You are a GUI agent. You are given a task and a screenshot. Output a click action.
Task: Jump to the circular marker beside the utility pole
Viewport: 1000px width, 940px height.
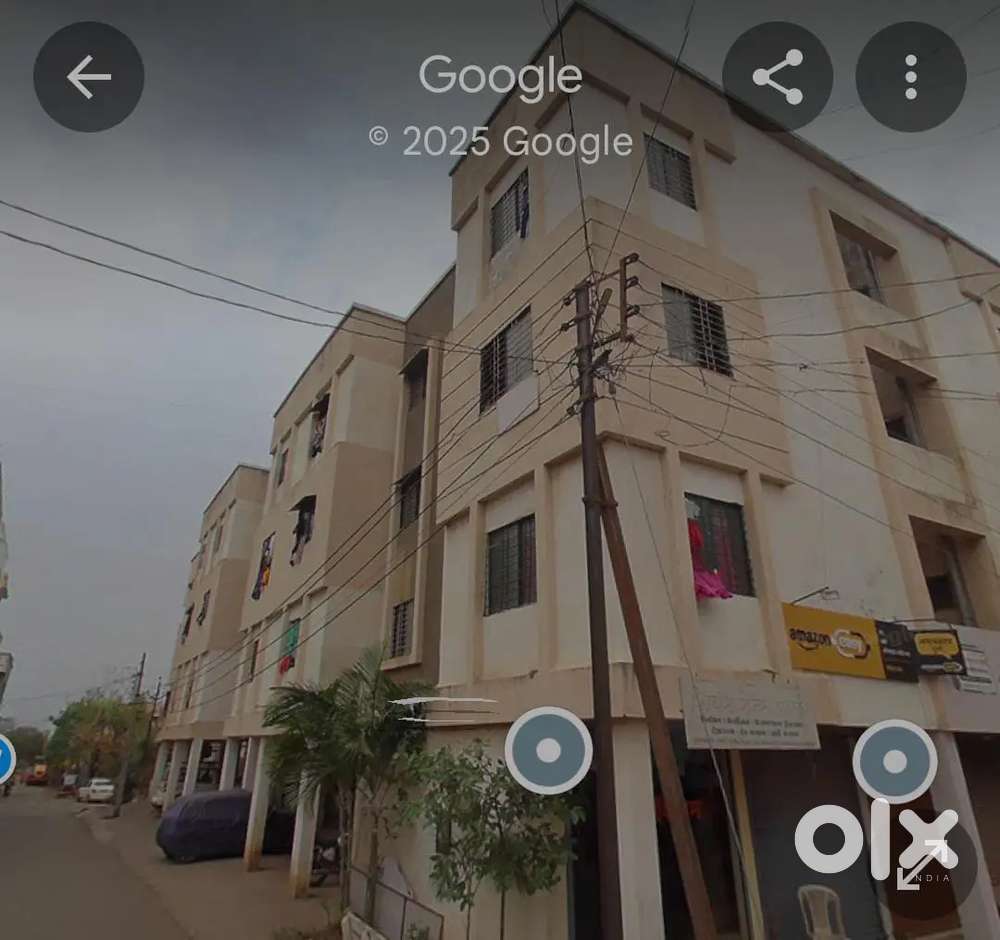548,750
